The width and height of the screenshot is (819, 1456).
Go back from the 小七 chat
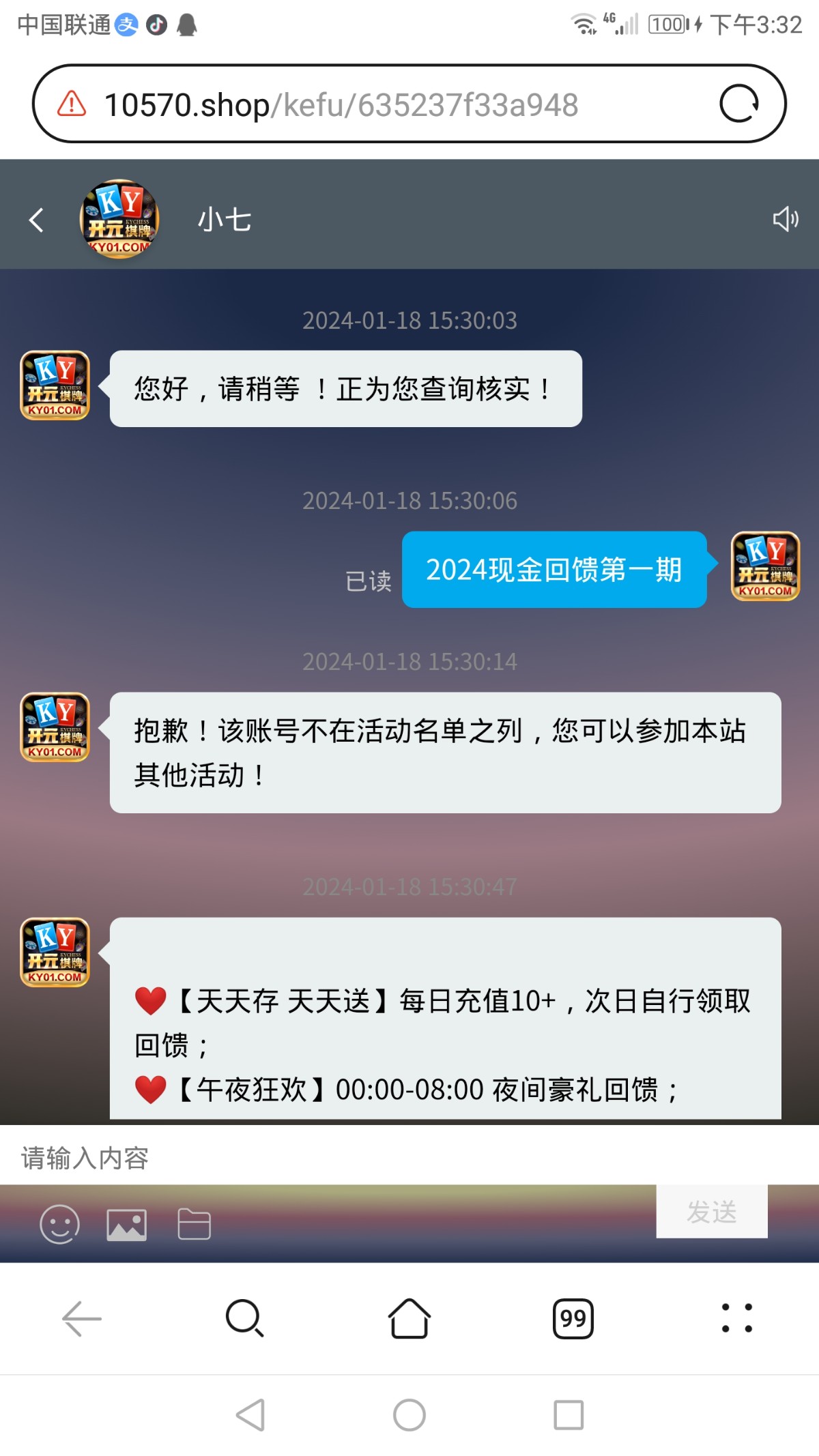pyautogui.click(x=37, y=220)
